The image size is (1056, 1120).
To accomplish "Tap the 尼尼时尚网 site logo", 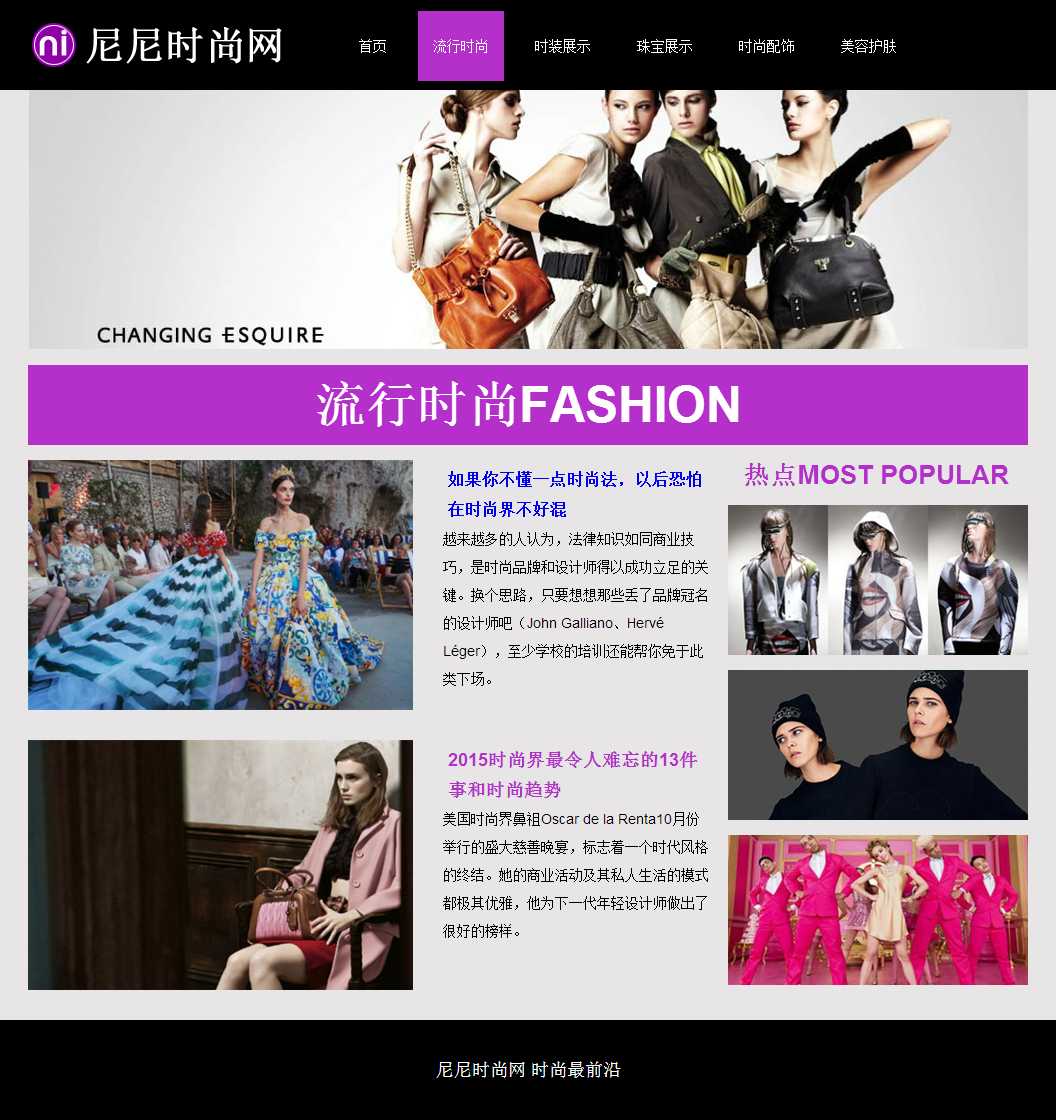I will click(x=158, y=45).
